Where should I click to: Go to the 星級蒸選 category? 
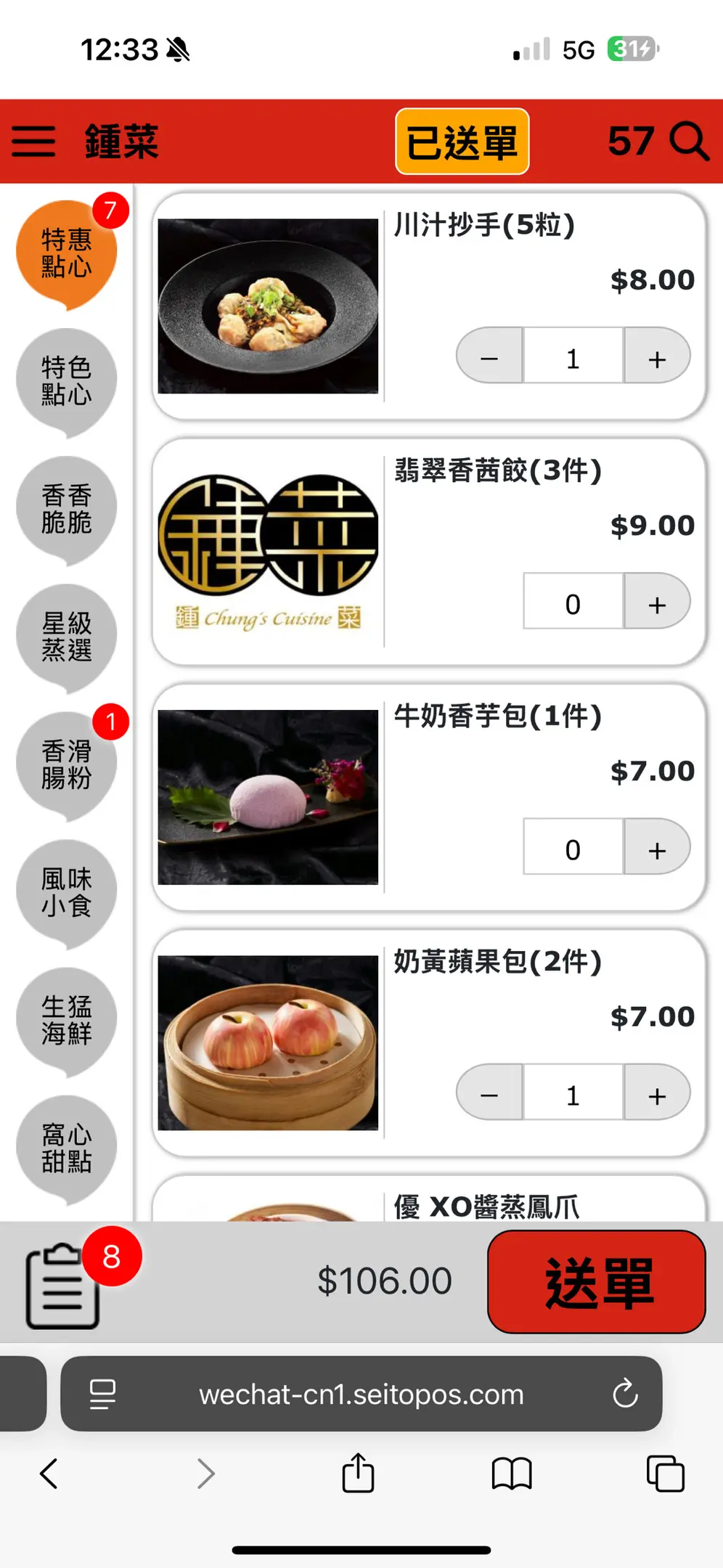coord(66,636)
